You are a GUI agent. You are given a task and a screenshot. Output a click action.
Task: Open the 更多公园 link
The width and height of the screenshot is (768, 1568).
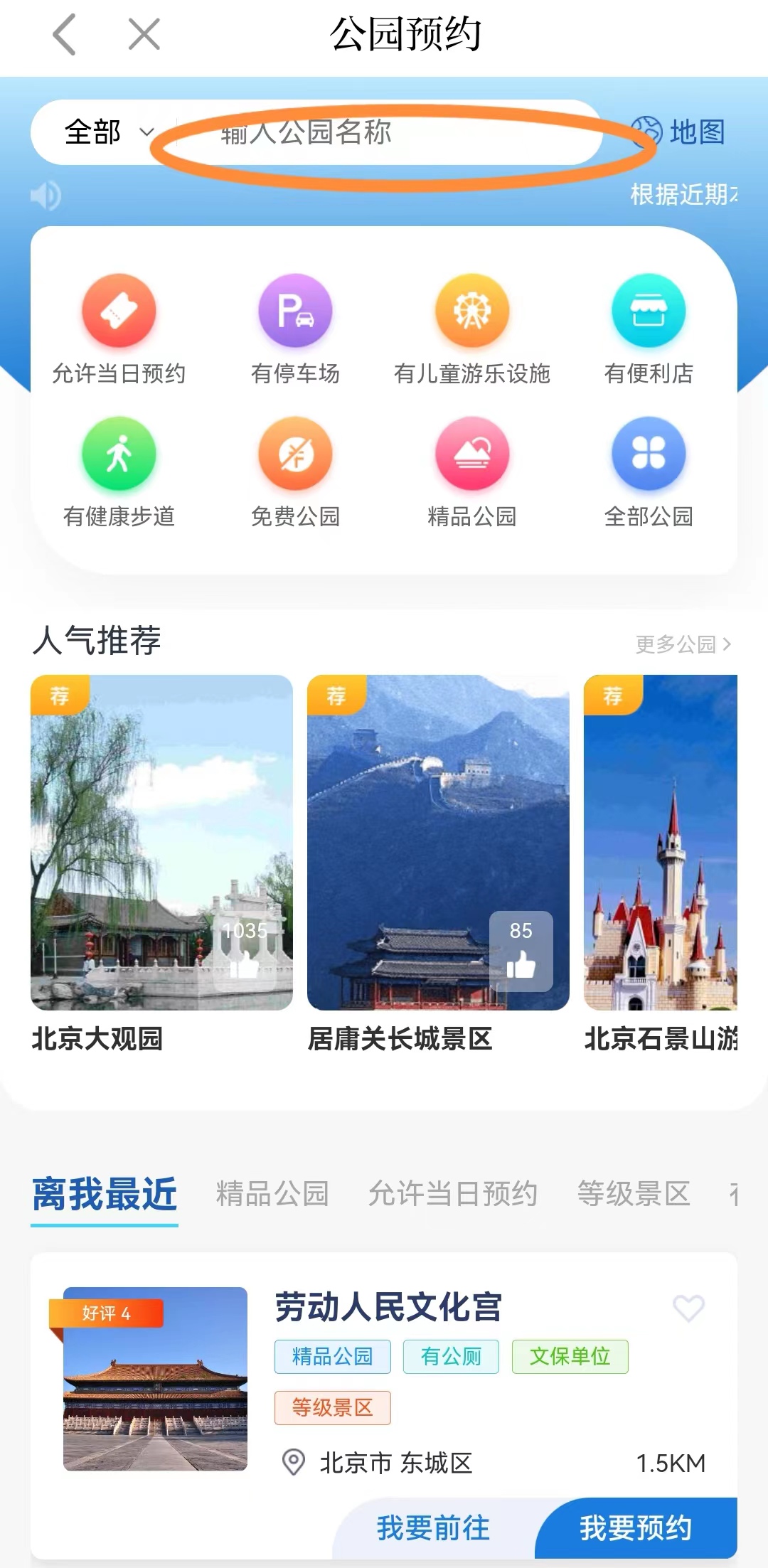(x=683, y=644)
